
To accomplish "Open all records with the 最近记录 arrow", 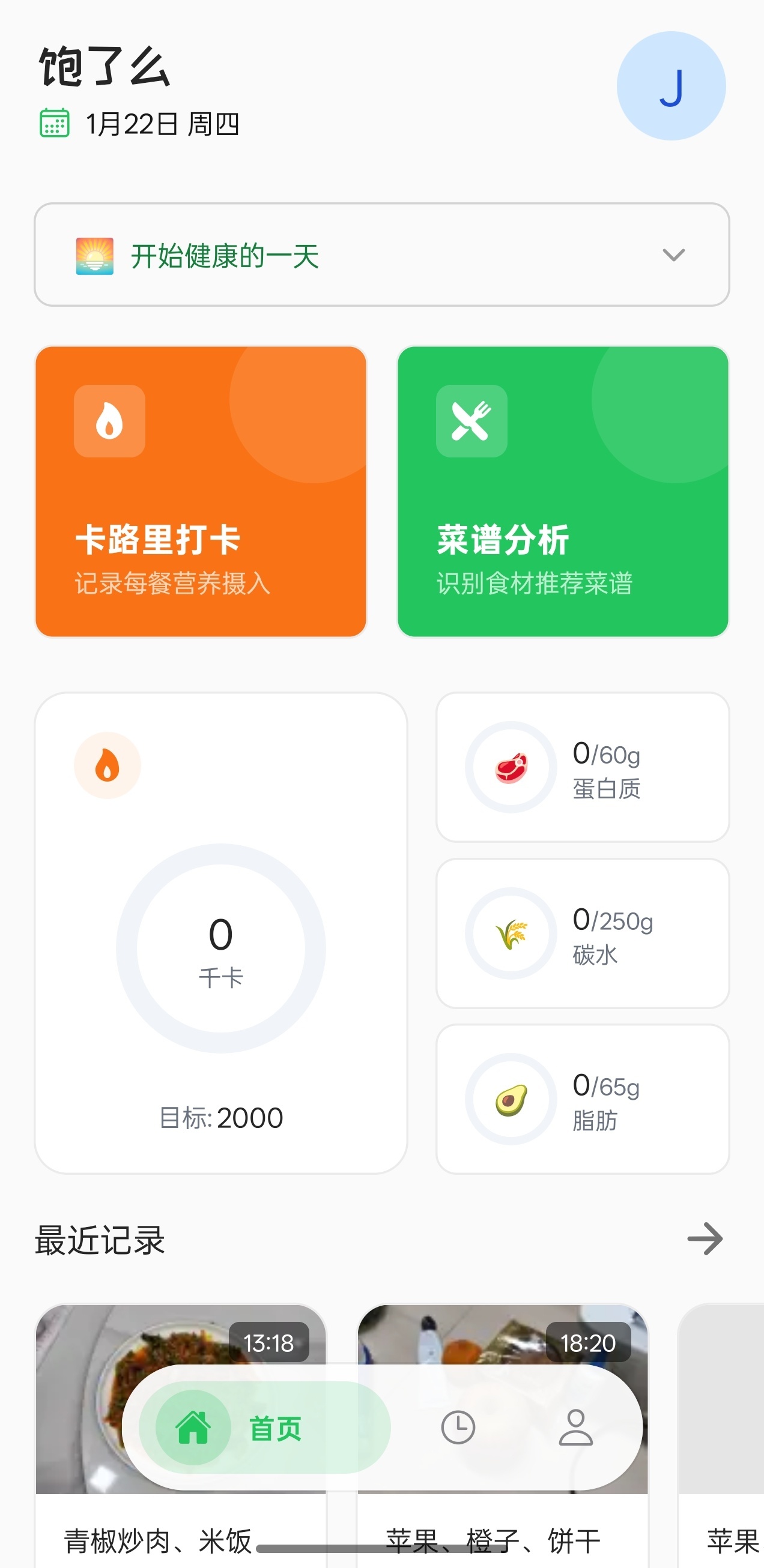I will click(x=705, y=1237).
